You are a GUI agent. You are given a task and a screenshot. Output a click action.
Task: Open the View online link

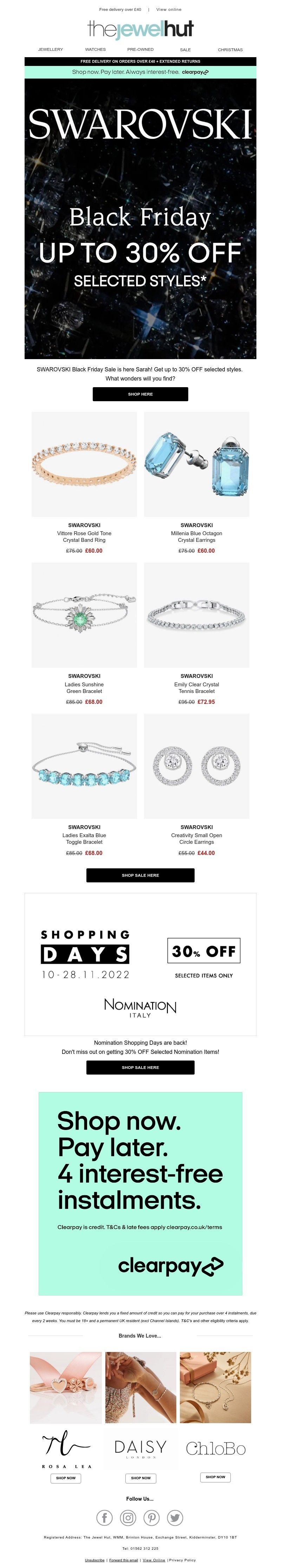[x=168, y=10]
